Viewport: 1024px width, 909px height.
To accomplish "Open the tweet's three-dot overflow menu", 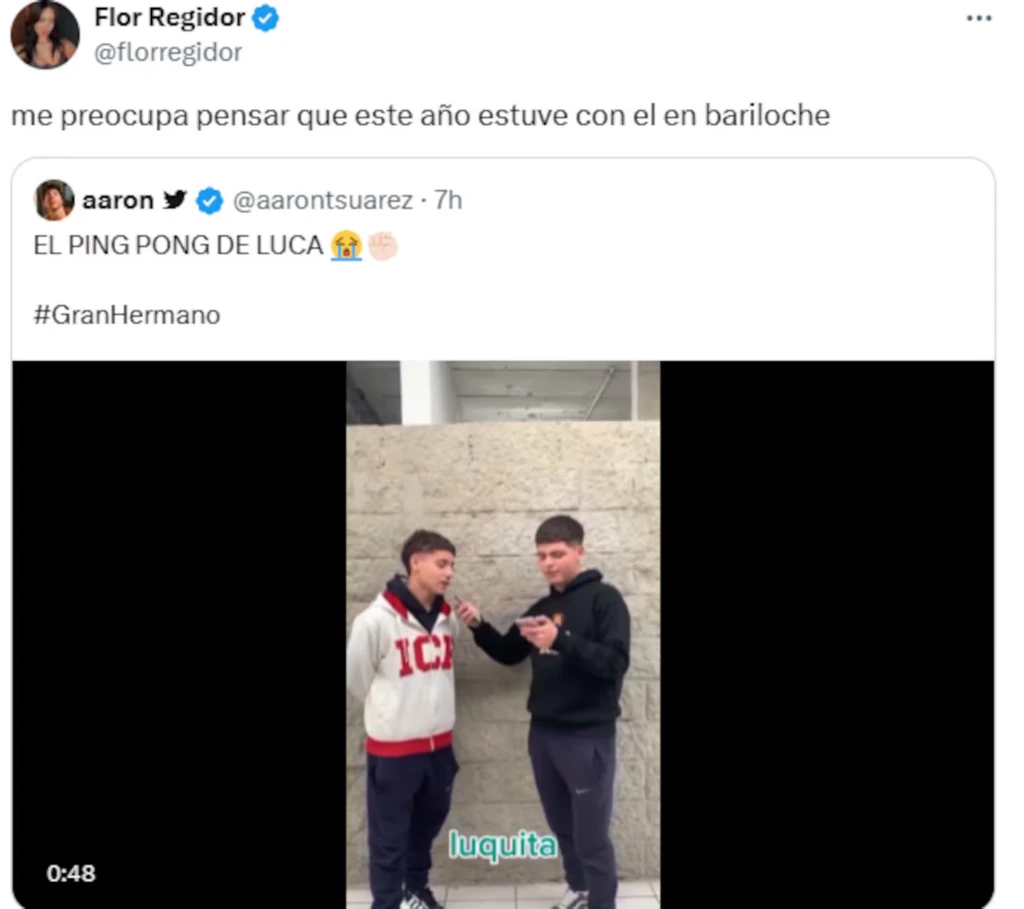I will (x=978, y=19).
